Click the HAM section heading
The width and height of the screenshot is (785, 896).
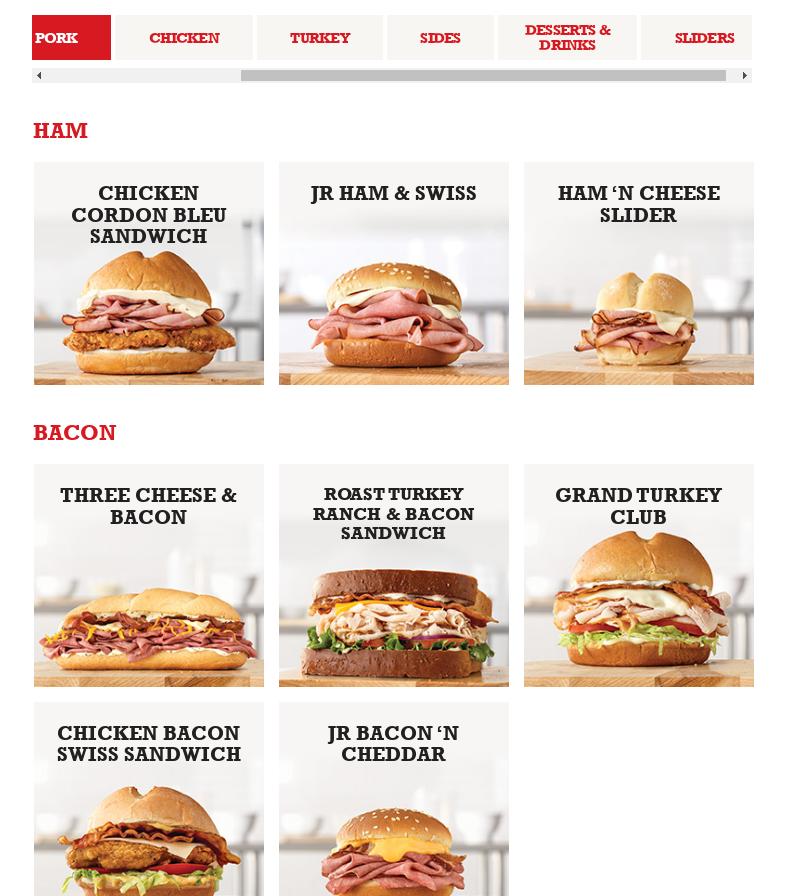pyautogui.click(x=60, y=130)
